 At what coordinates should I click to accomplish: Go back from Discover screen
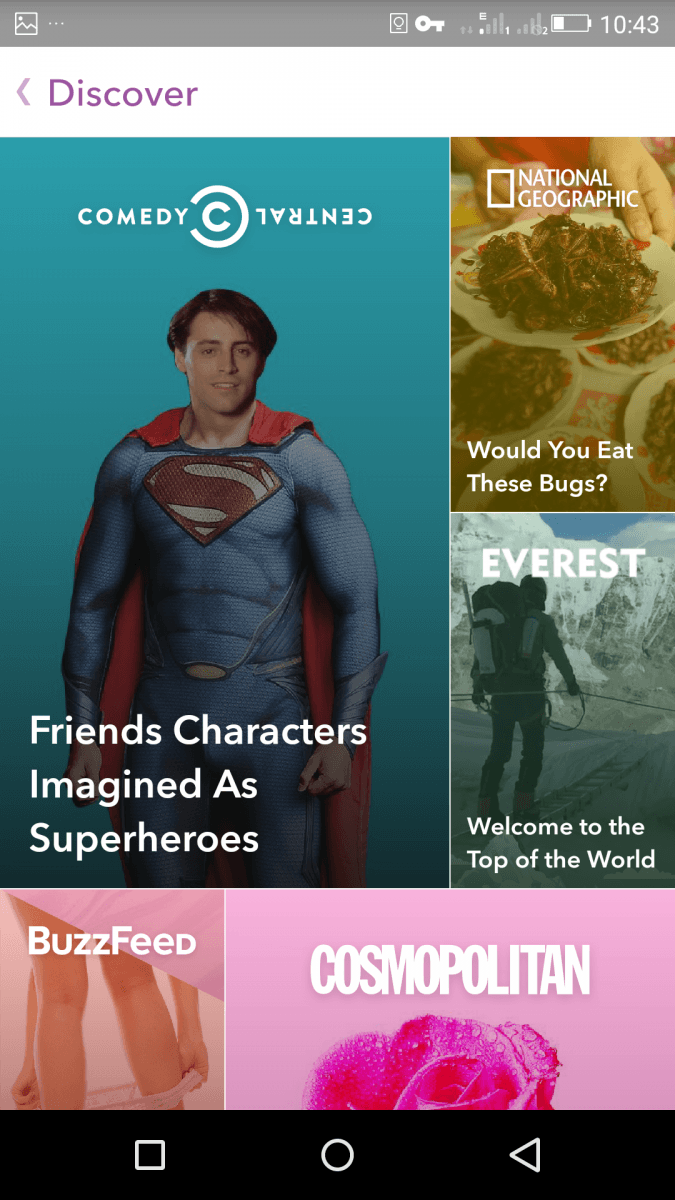tap(26, 93)
